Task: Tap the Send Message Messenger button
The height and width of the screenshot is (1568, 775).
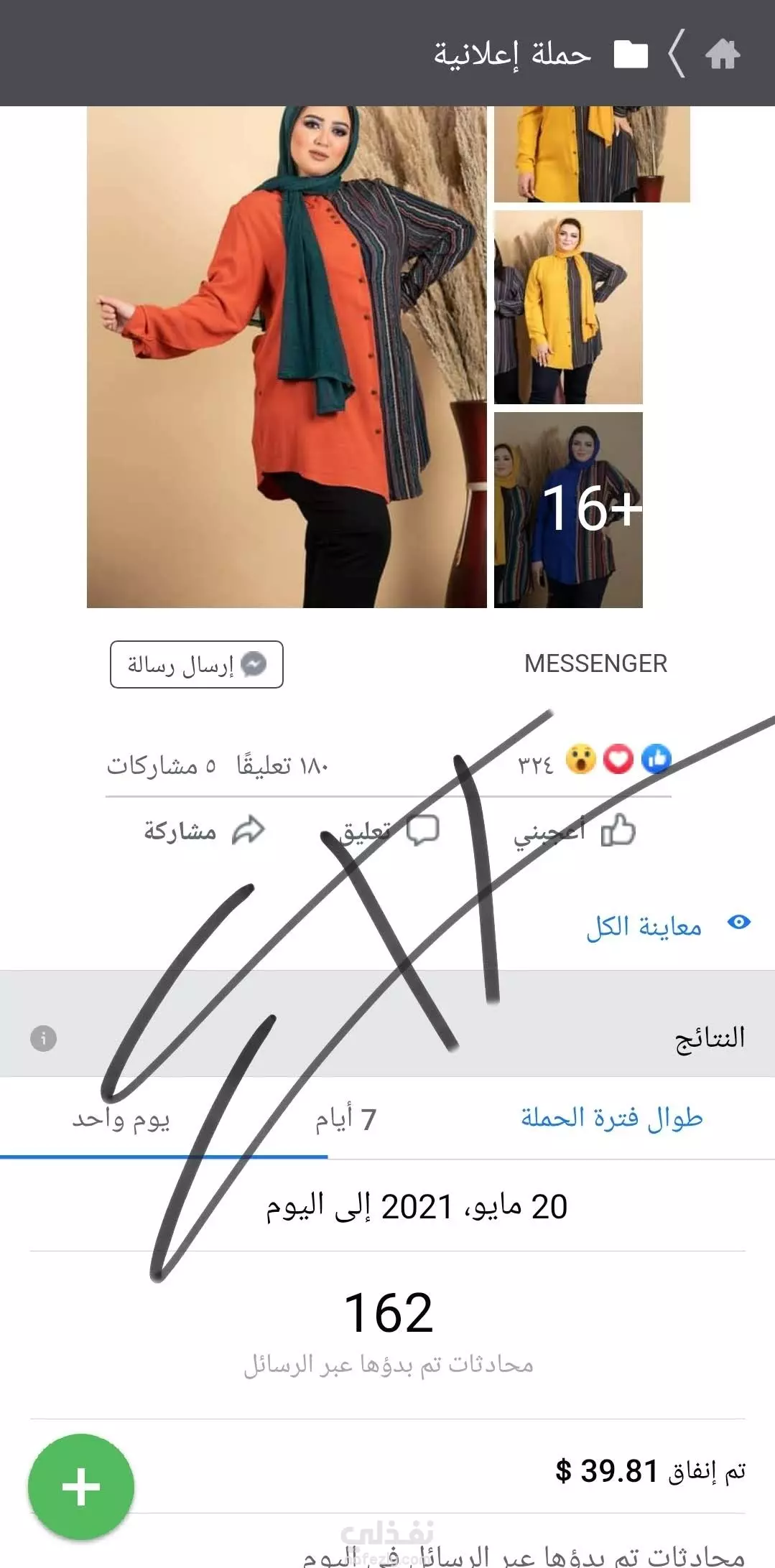Action: tap(197, 664)
